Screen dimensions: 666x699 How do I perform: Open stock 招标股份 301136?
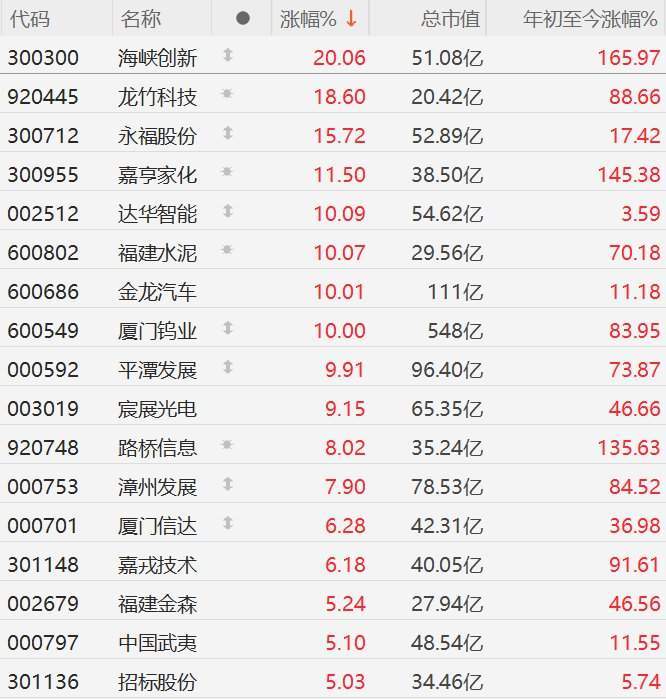pos(158,682)
